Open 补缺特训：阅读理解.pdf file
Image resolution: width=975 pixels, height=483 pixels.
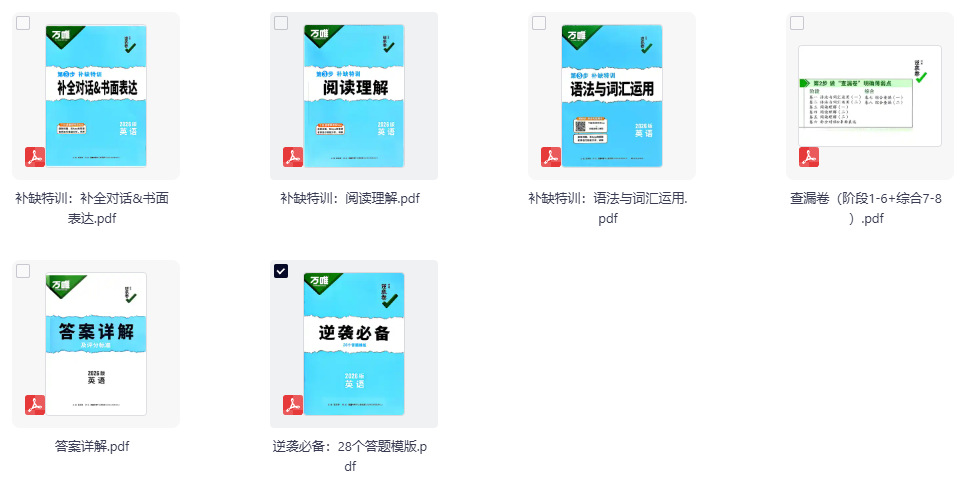point(354,95)
